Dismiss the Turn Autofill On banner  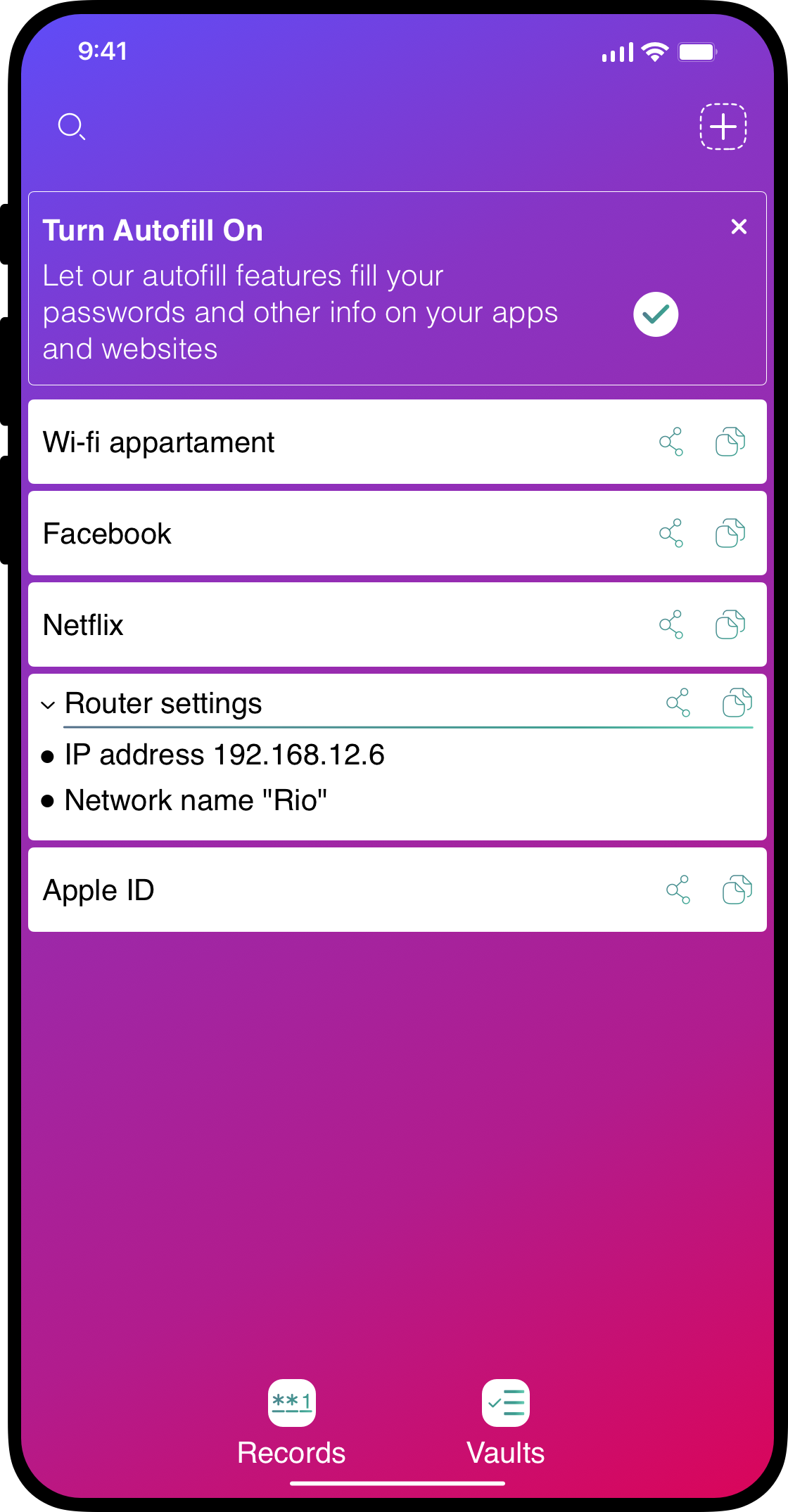tap(739, 226)
